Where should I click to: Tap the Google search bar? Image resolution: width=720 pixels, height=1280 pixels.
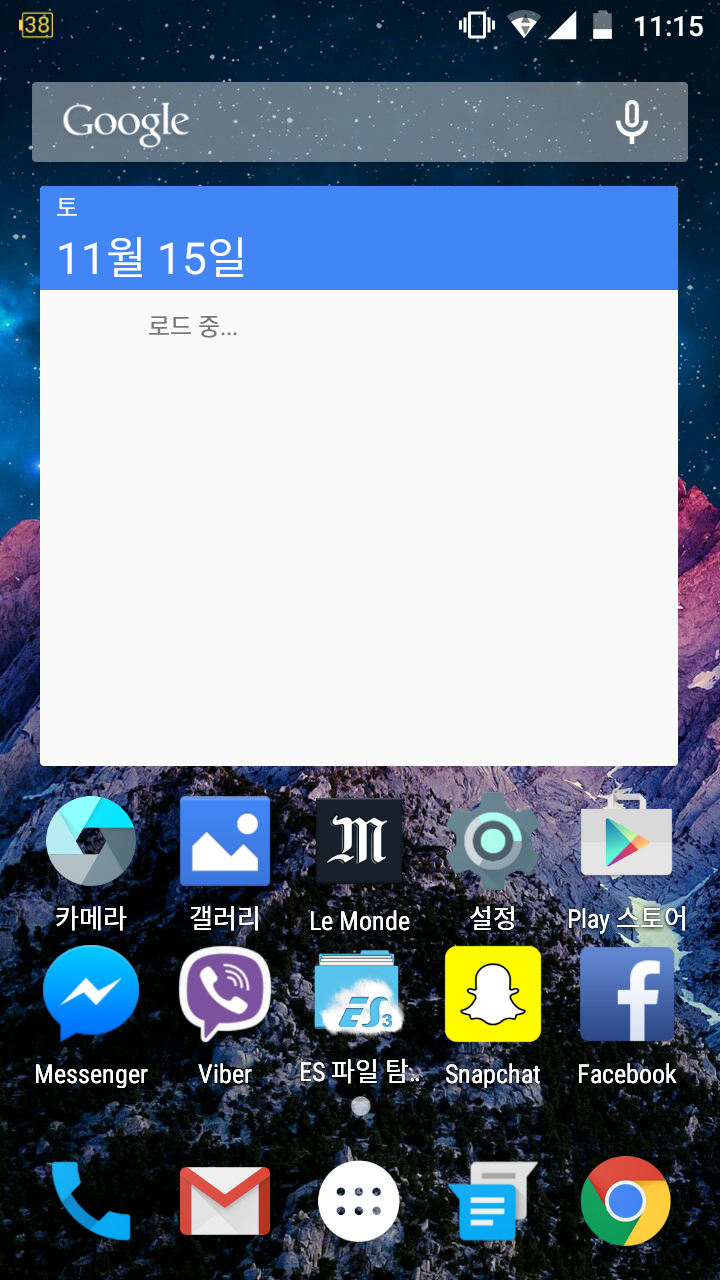(x=360, y=122)
